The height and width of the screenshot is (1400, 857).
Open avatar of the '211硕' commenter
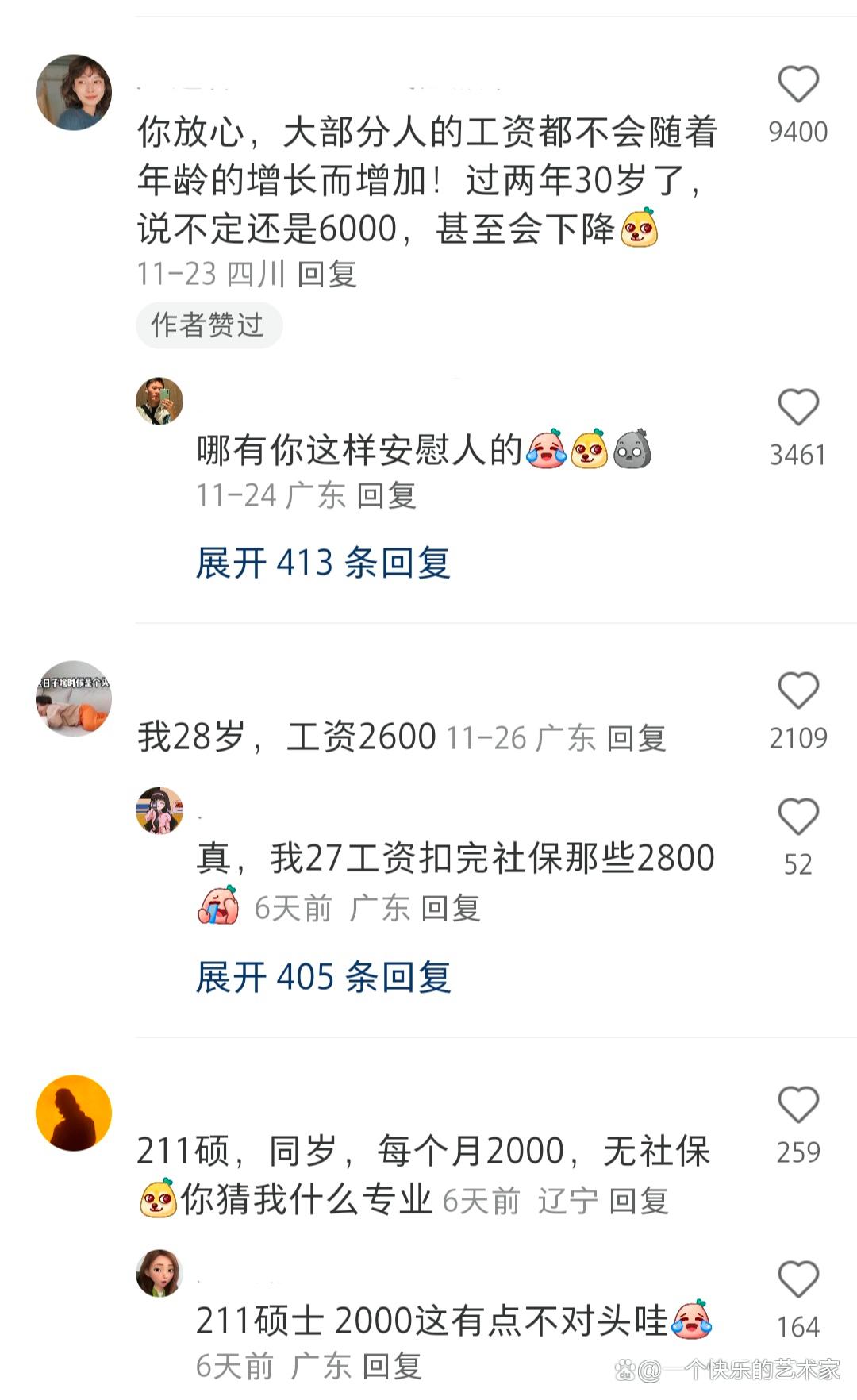pos(74,1113)
